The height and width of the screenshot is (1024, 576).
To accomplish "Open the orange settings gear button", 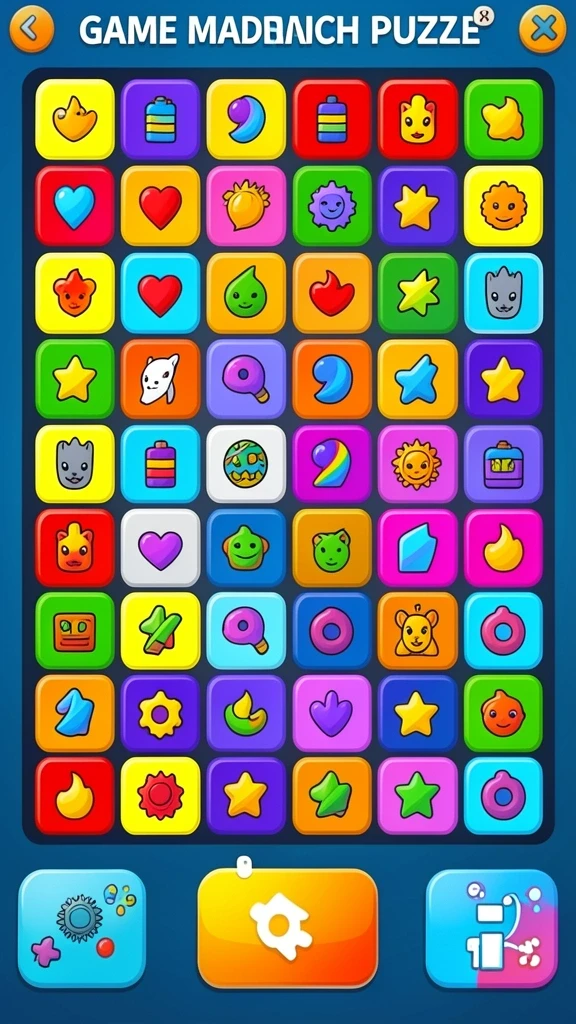I will click(x=287, y=928).
